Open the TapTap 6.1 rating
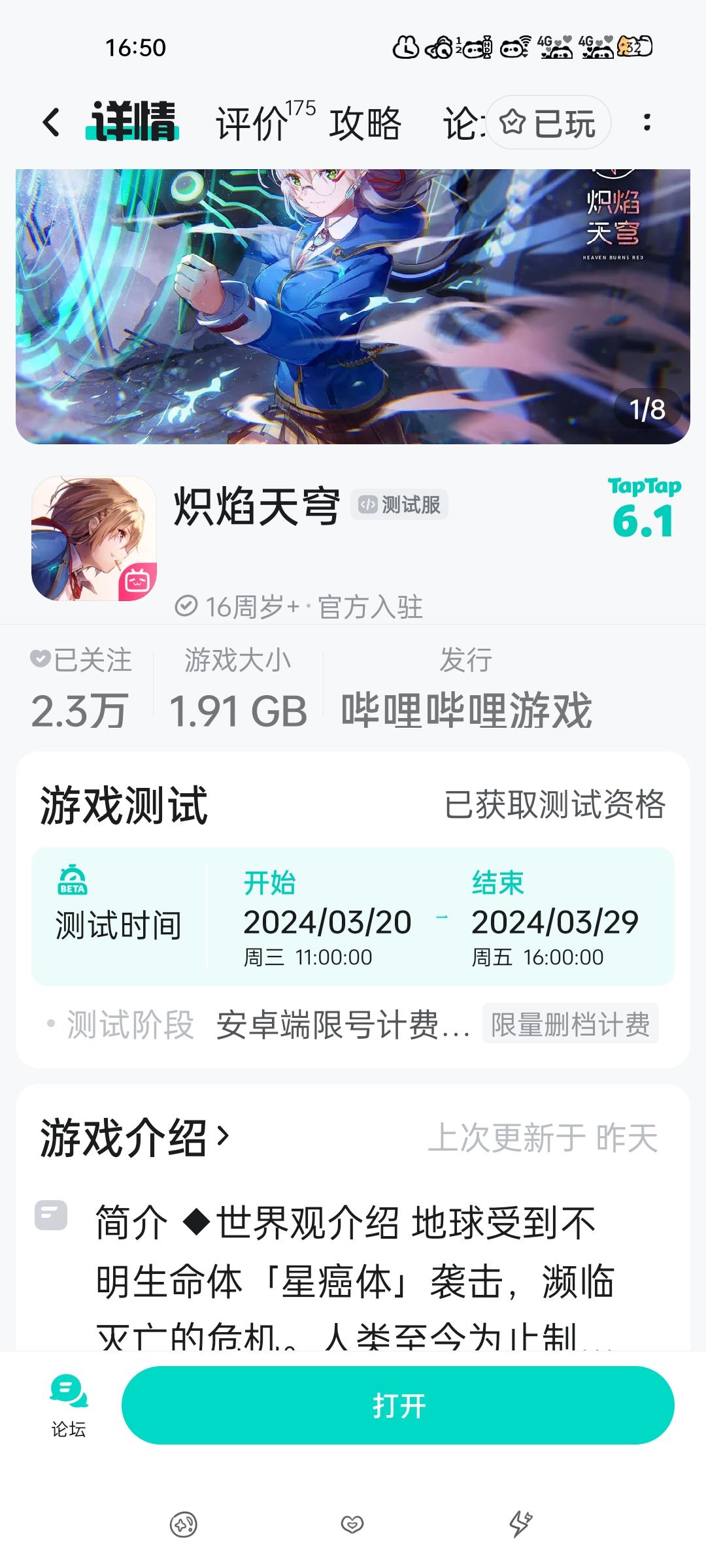706x1568 pixels. (x=644, y=510)
